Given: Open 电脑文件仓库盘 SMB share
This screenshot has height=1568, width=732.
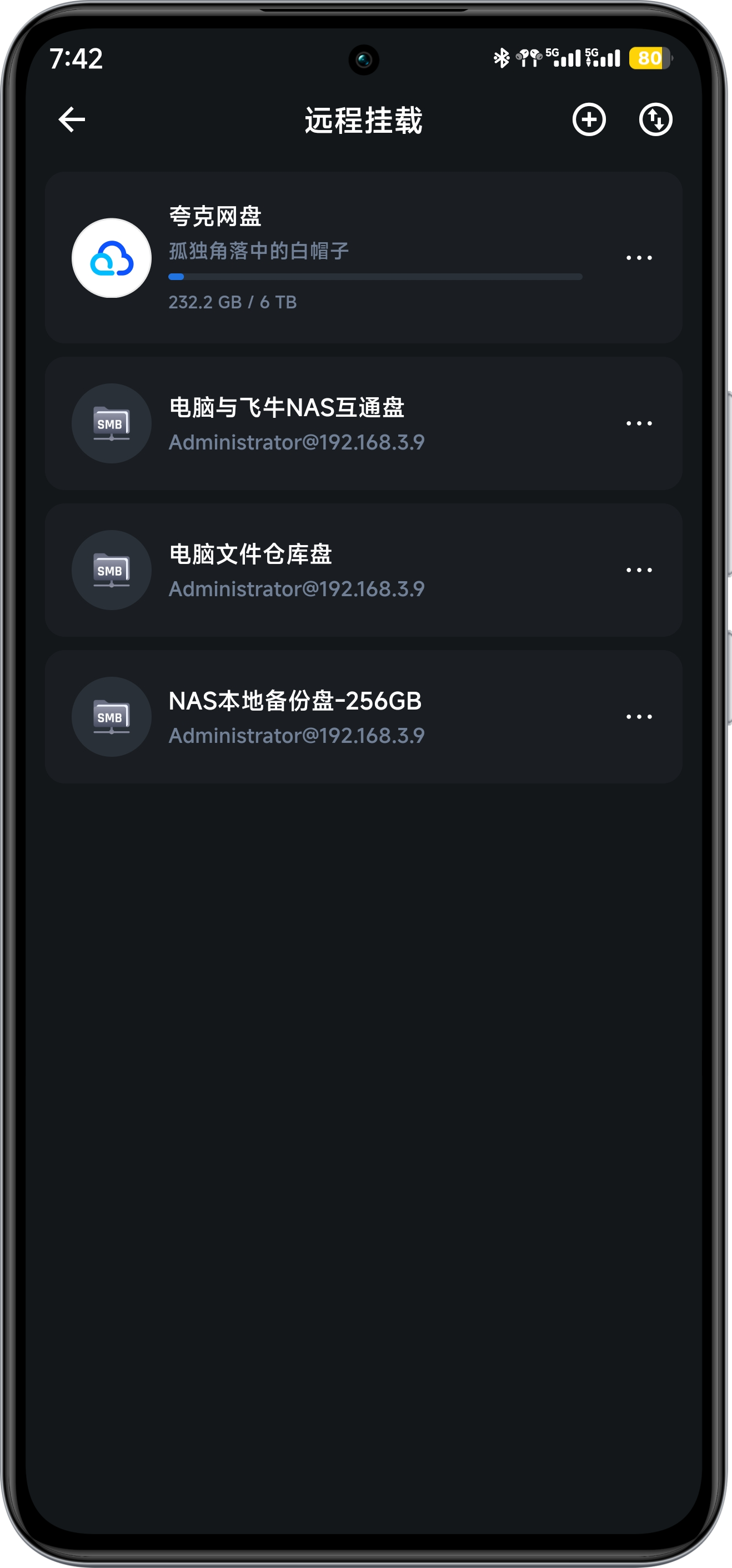Looking at the screenshot, I should pyautogui.click(x=304, y=570).
